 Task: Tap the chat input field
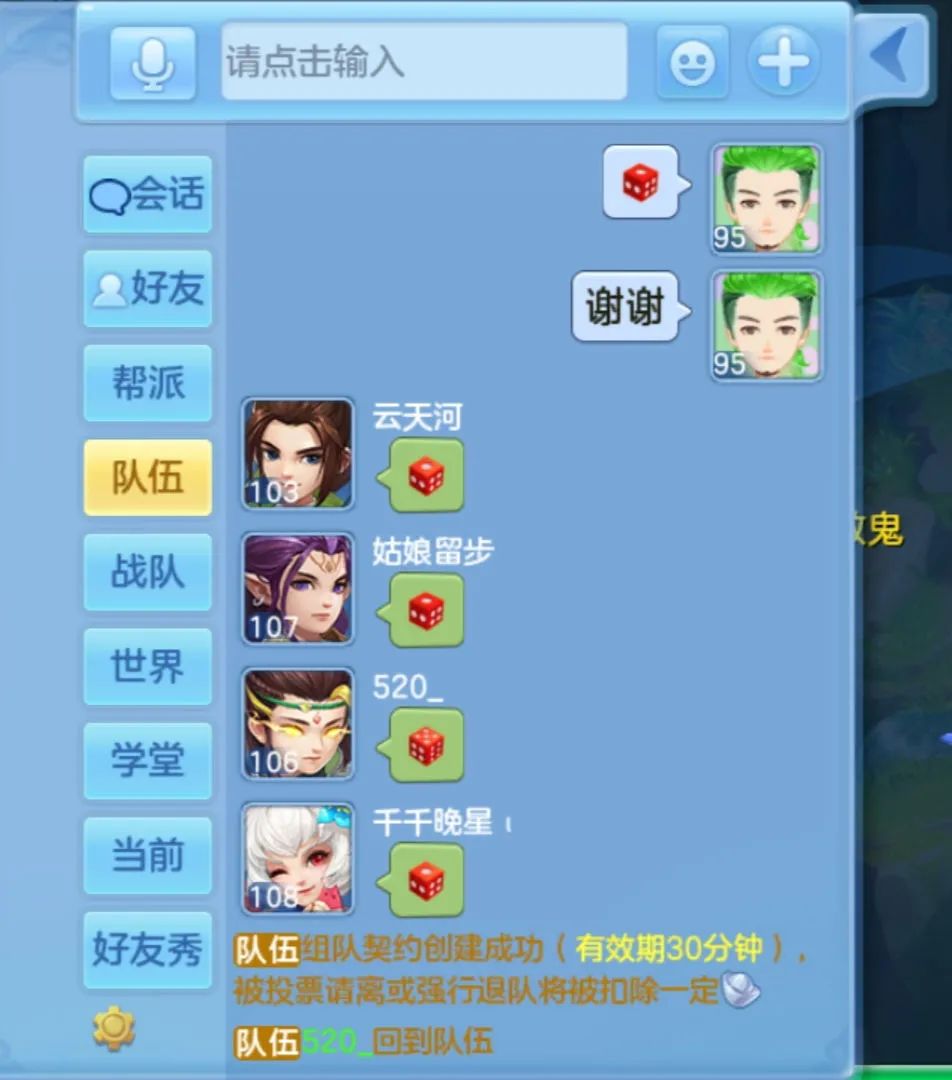click(x=424, y=62)
